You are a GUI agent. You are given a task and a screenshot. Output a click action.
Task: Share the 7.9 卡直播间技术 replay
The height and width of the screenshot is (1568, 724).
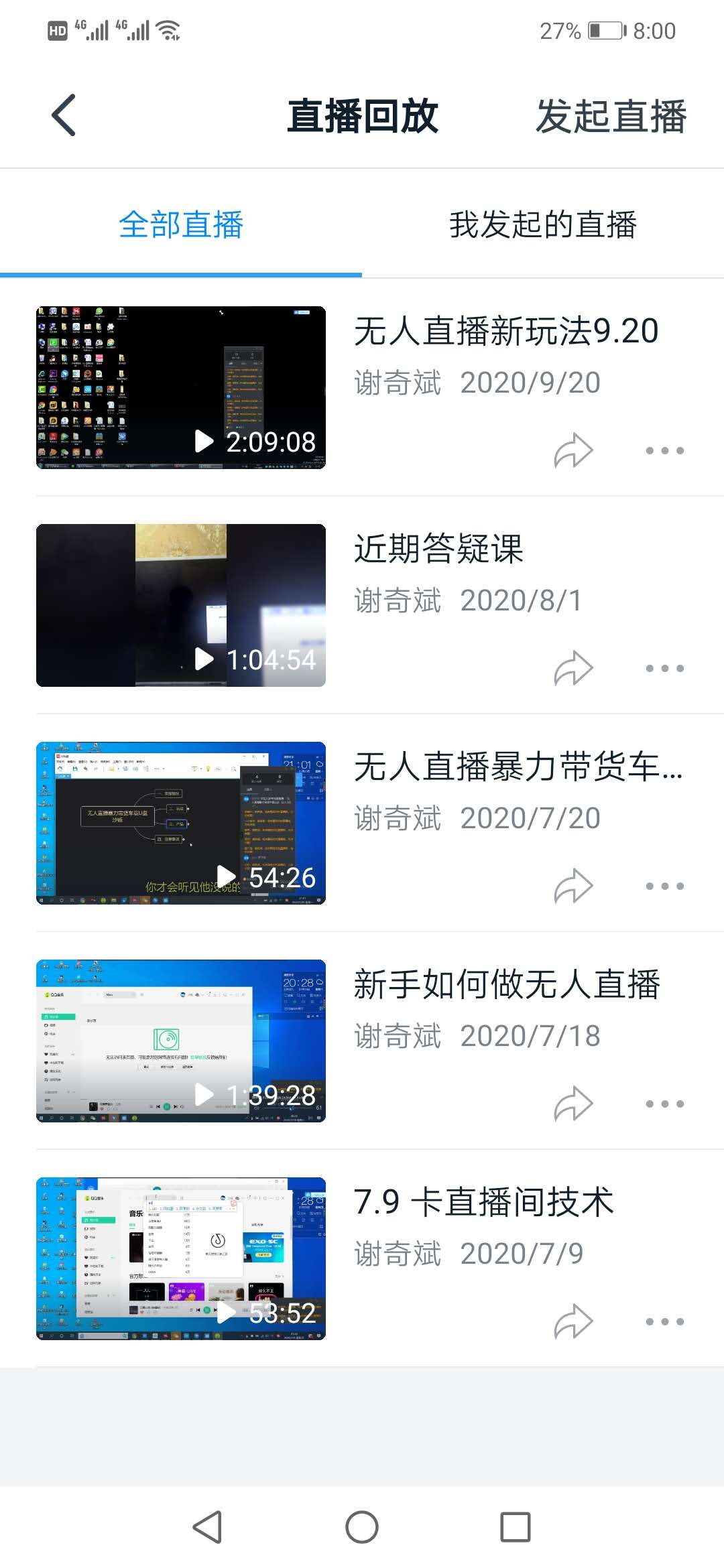(x=573, y=1321)
